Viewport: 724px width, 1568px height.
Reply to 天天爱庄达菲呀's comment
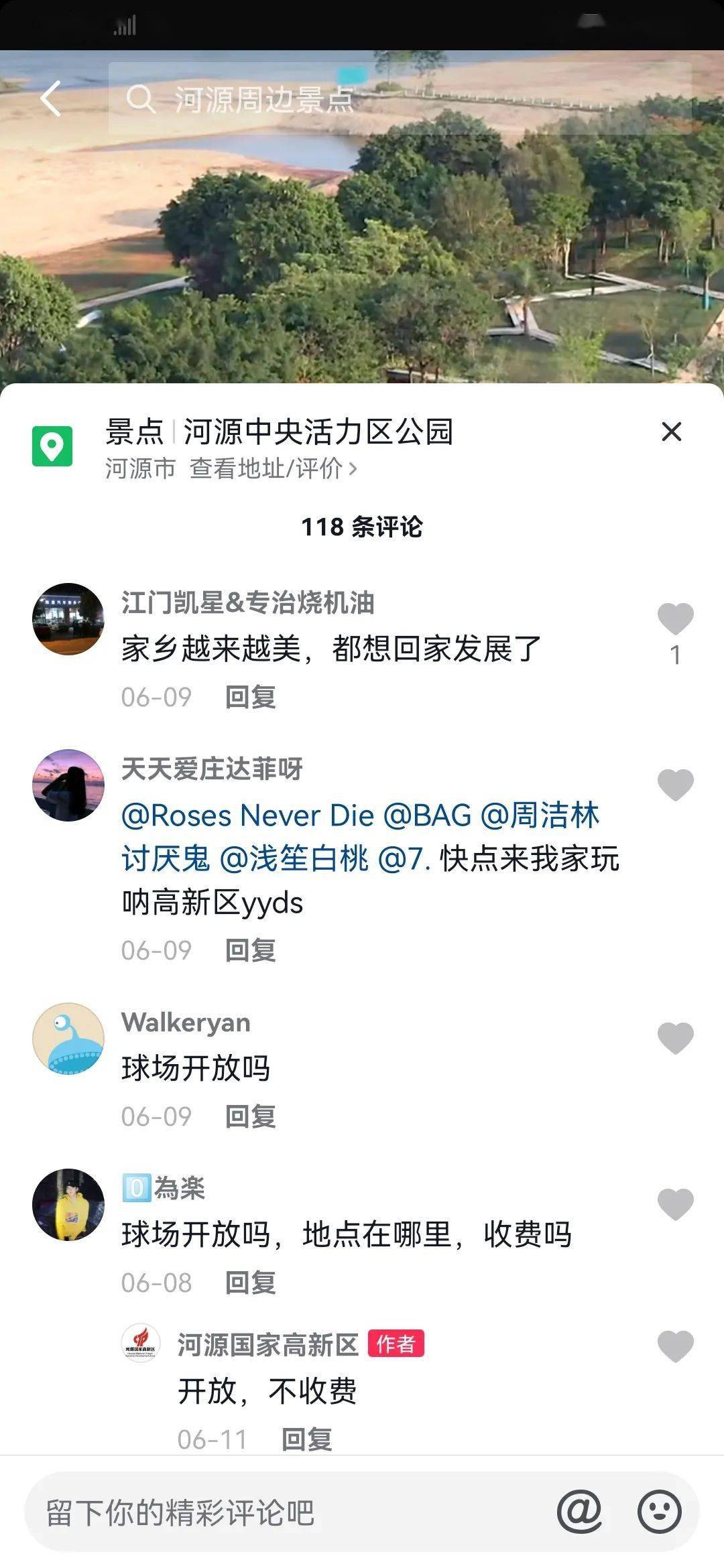click(250, 950)
